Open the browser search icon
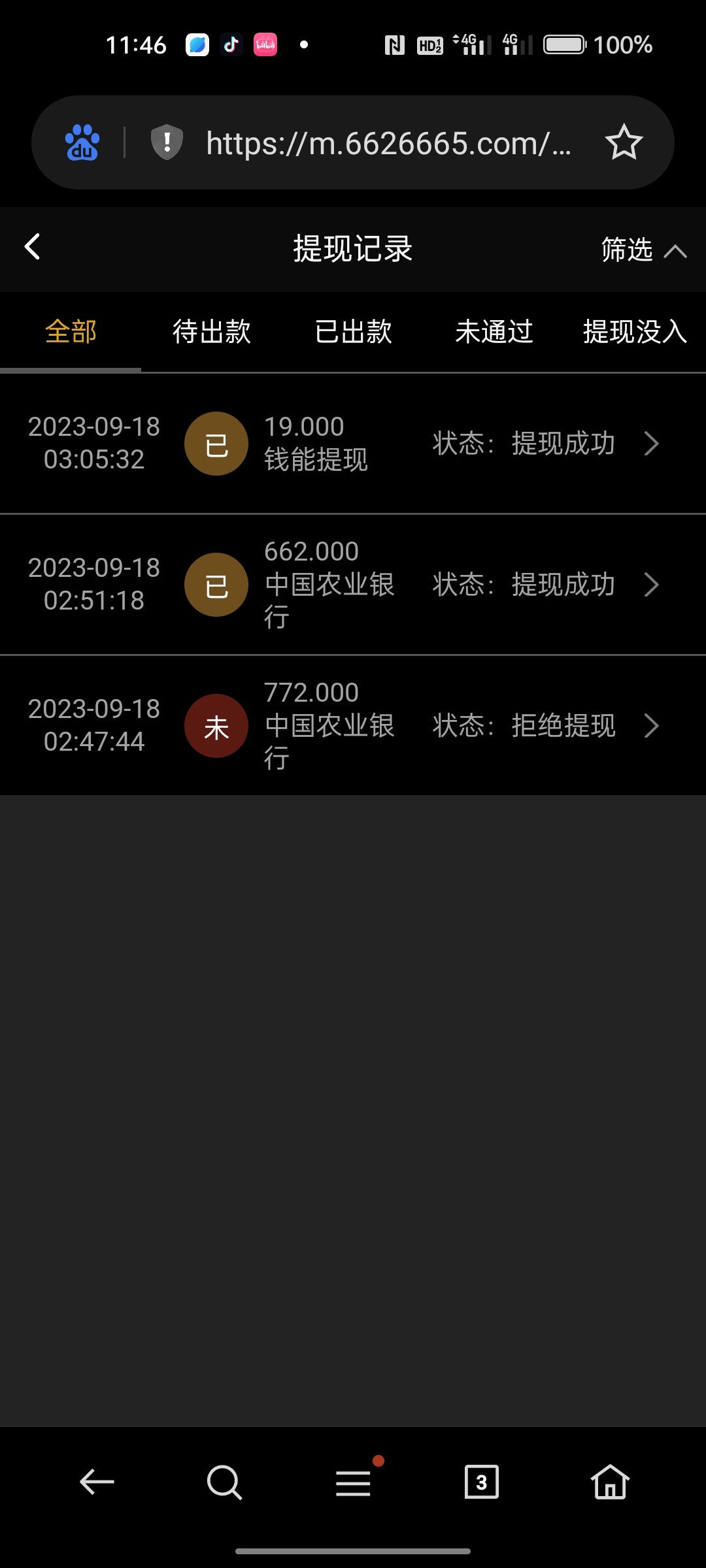 click(x=224, y=1482)
